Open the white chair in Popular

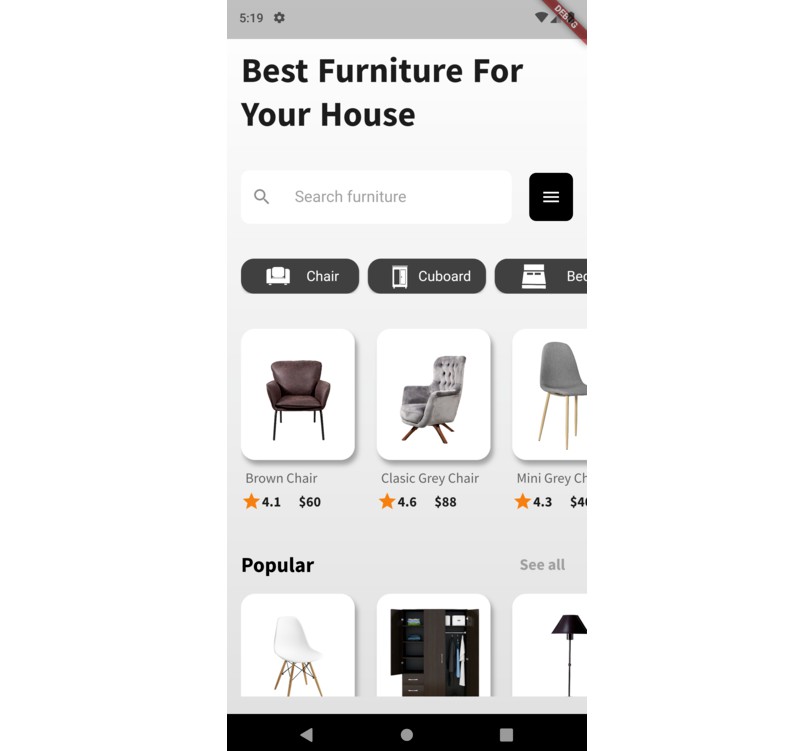click(x=298, y=645)
